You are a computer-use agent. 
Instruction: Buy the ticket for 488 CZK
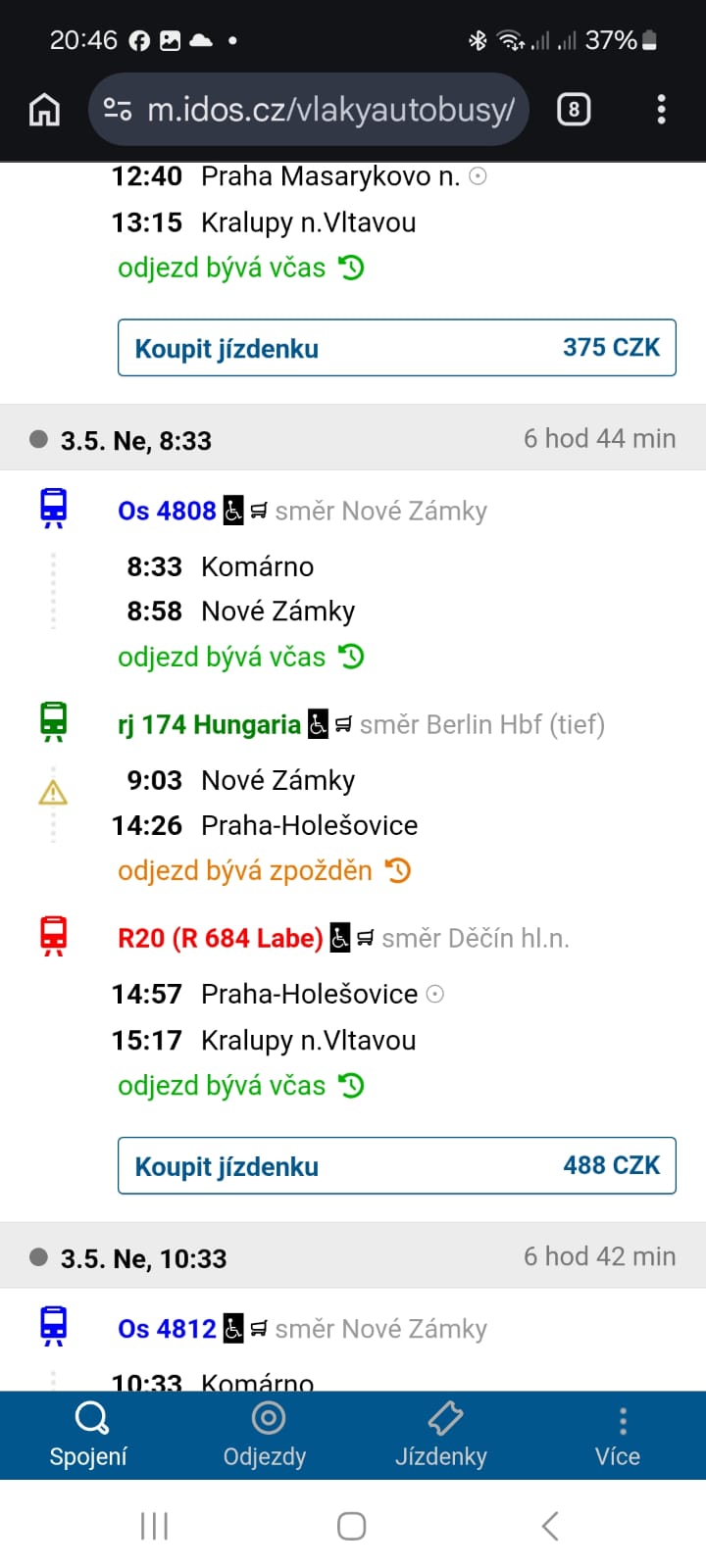(396, 1166)
